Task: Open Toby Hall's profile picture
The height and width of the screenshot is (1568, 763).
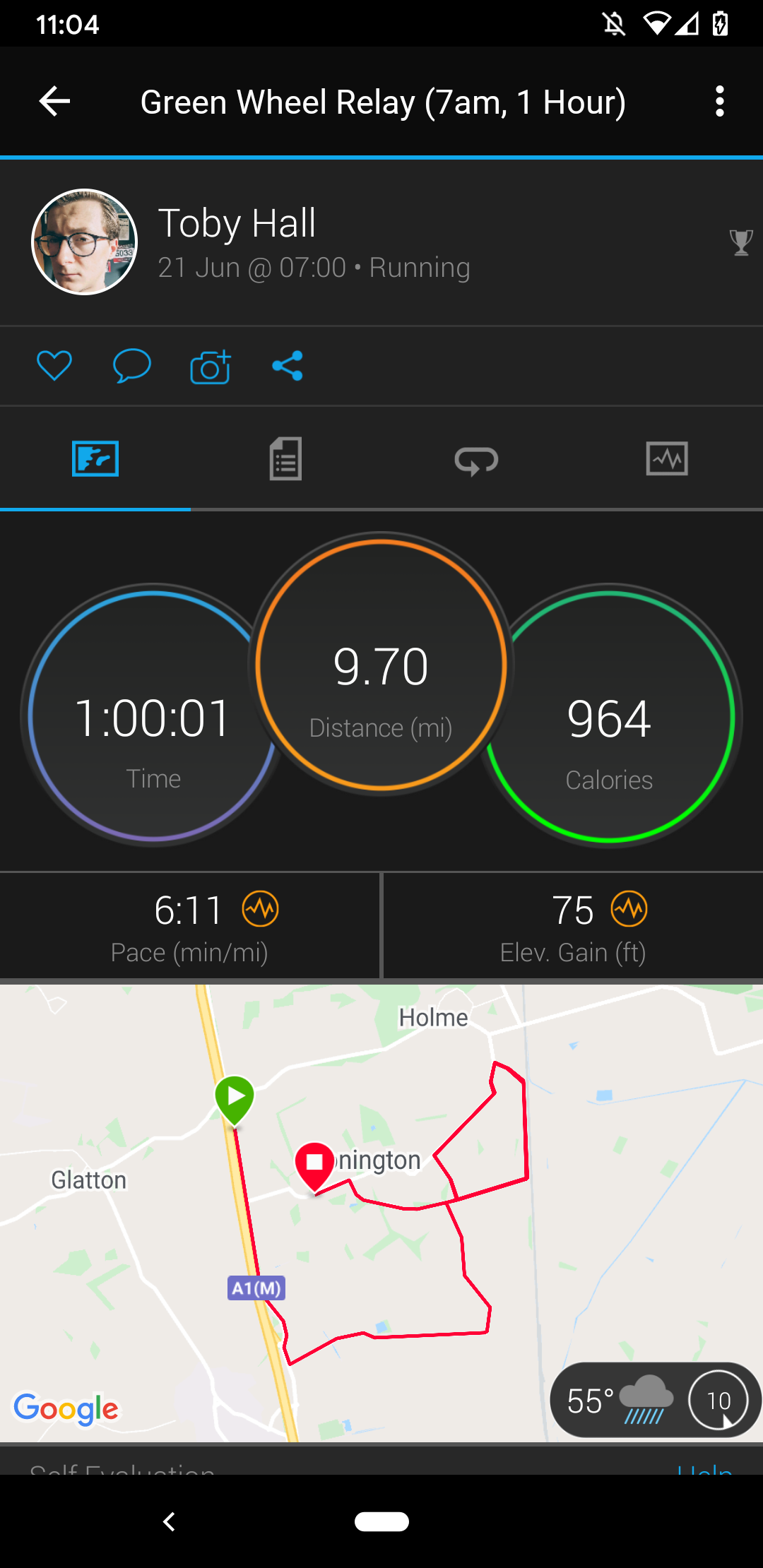Action: coord(85,242)
